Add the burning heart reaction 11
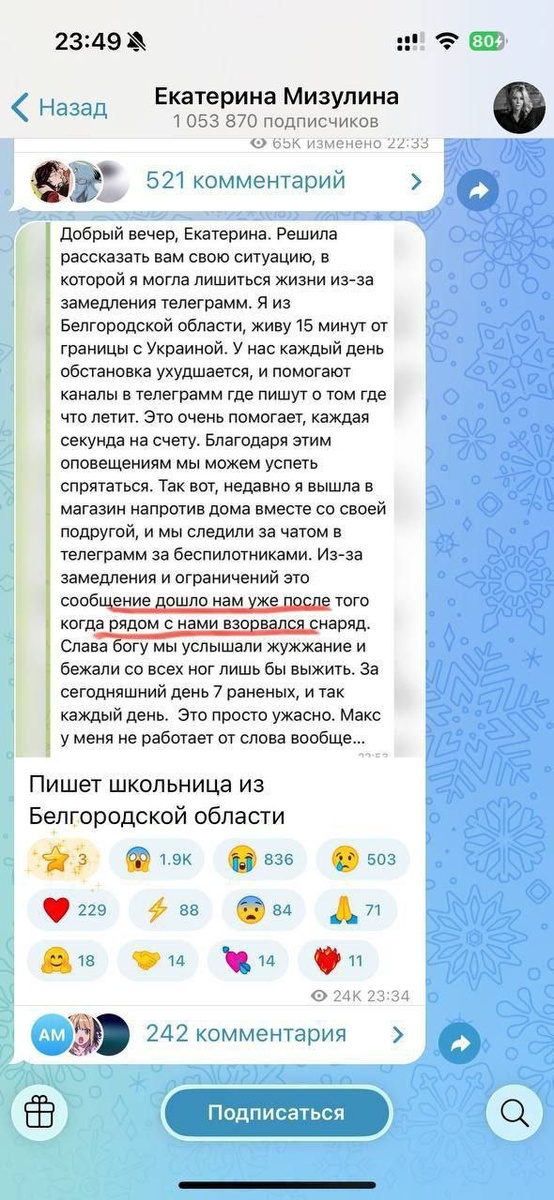This screenshot has width=554, height=1200. [338, 961]
